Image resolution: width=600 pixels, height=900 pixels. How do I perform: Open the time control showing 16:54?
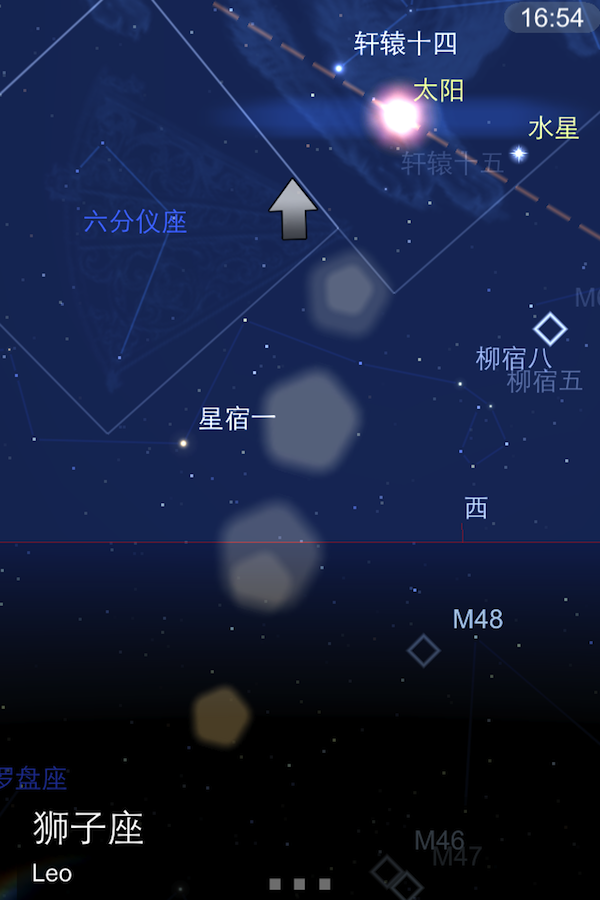(x=551, y=18)
